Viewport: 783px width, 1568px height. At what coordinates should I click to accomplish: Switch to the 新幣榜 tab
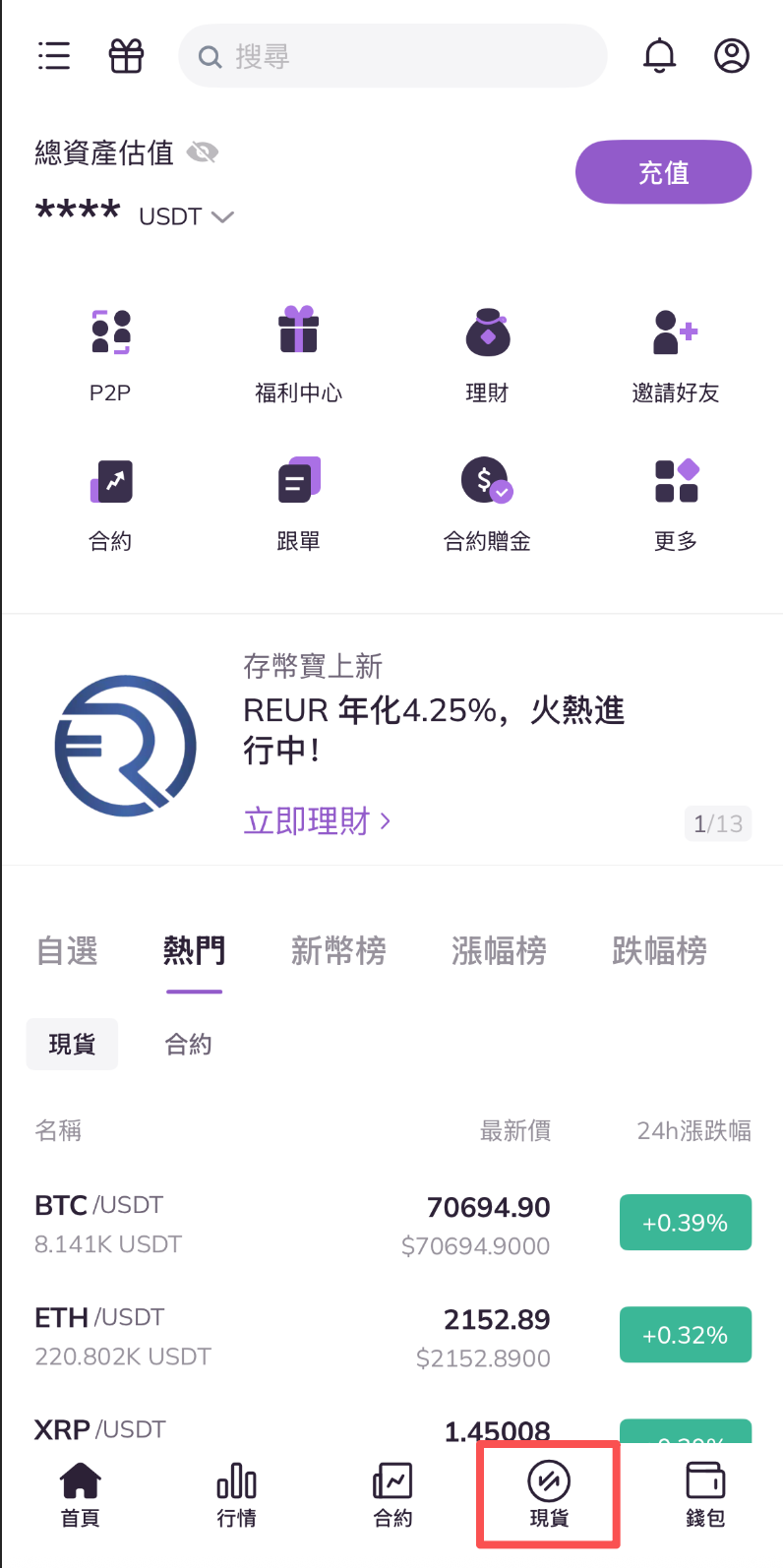pos(338,951)
